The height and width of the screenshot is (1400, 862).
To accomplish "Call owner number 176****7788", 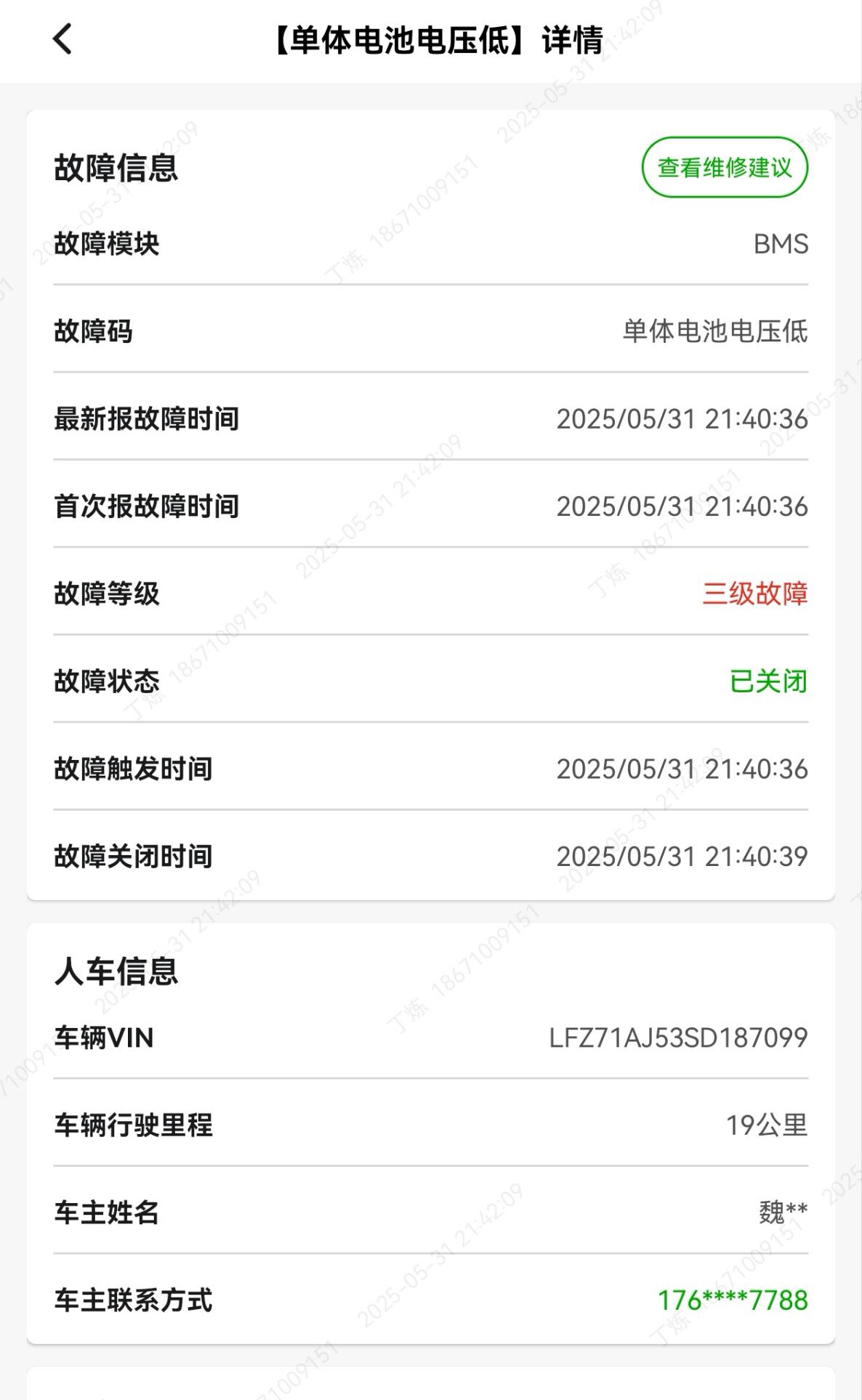I will coord(733,1300).
